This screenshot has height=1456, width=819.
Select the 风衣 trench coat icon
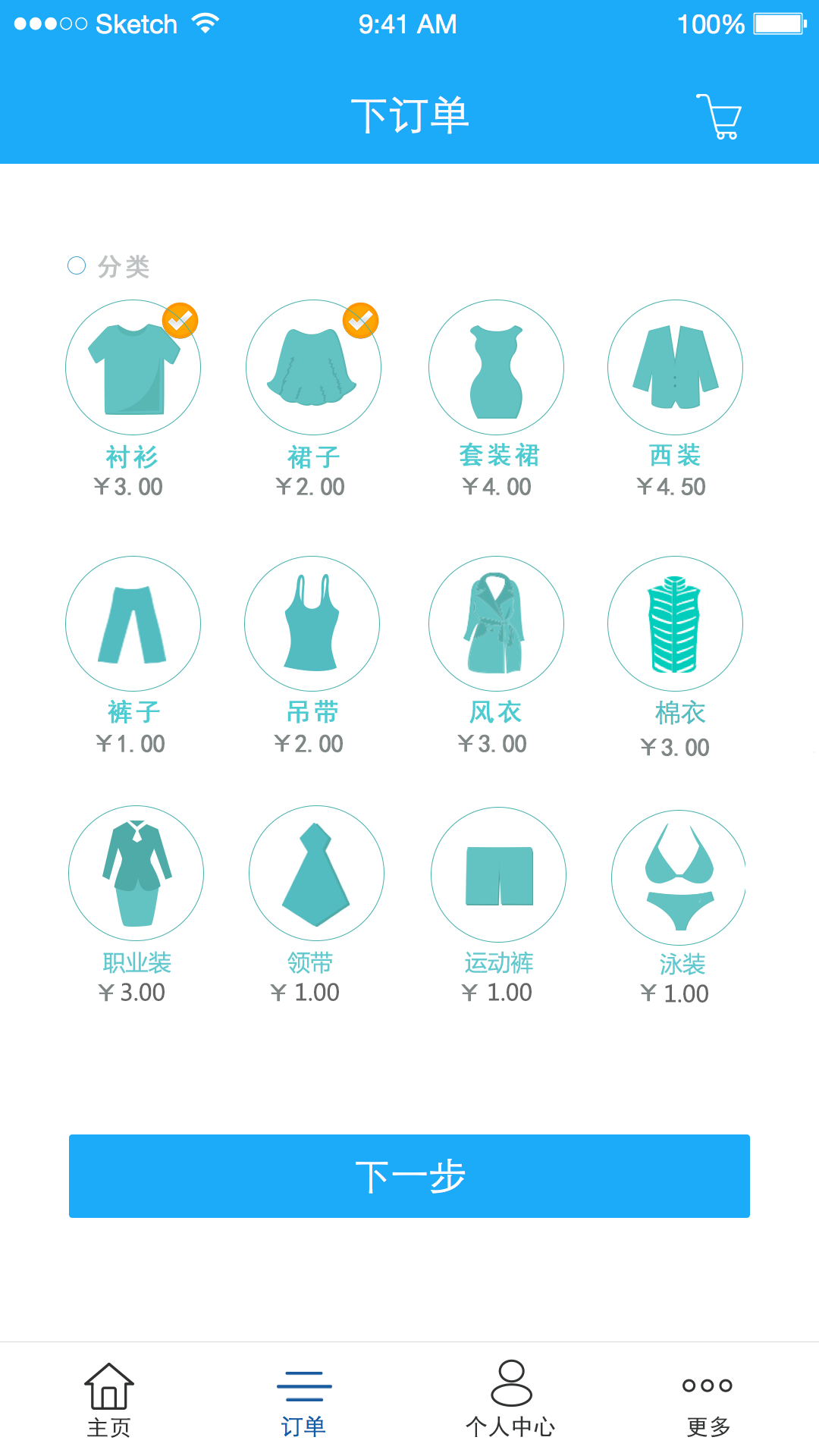pyautogui.click(x=495, y=623)
